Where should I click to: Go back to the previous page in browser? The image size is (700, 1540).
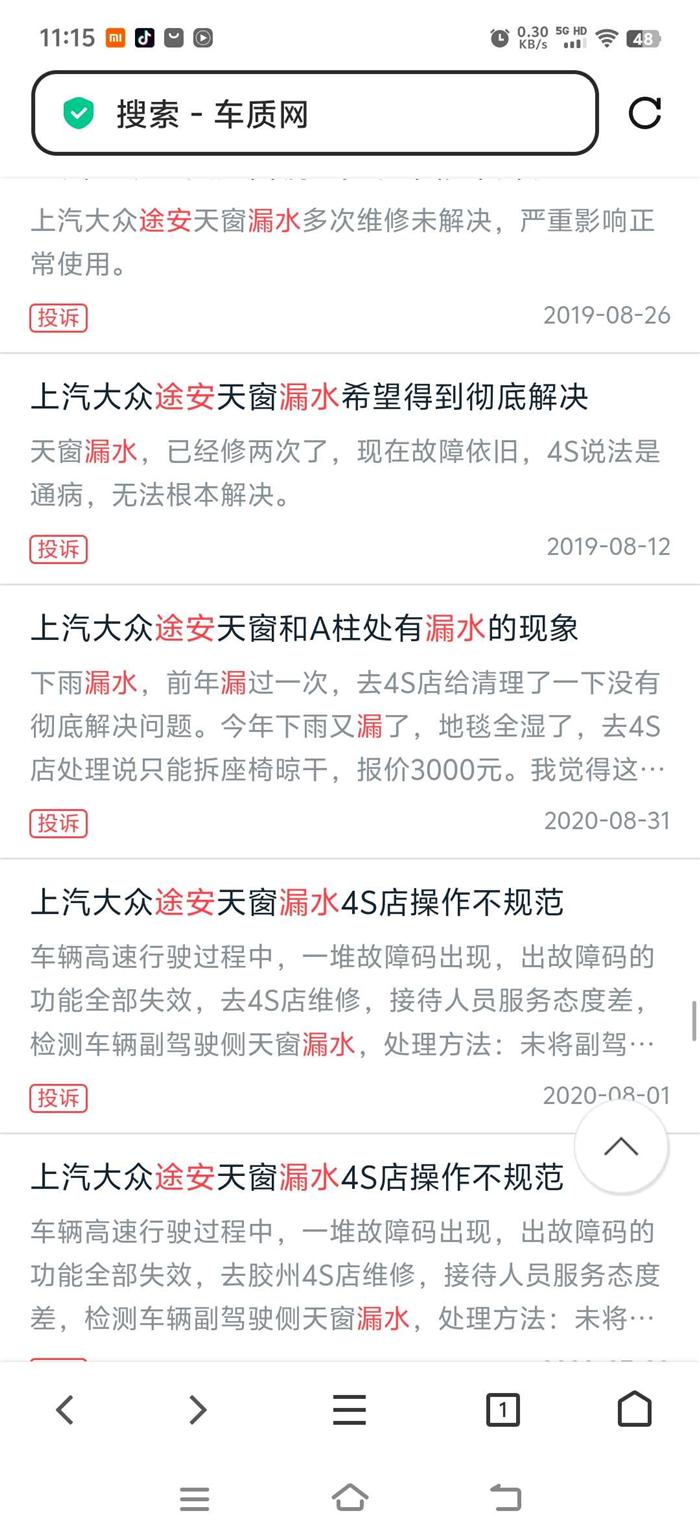[x=64, y=1410]
